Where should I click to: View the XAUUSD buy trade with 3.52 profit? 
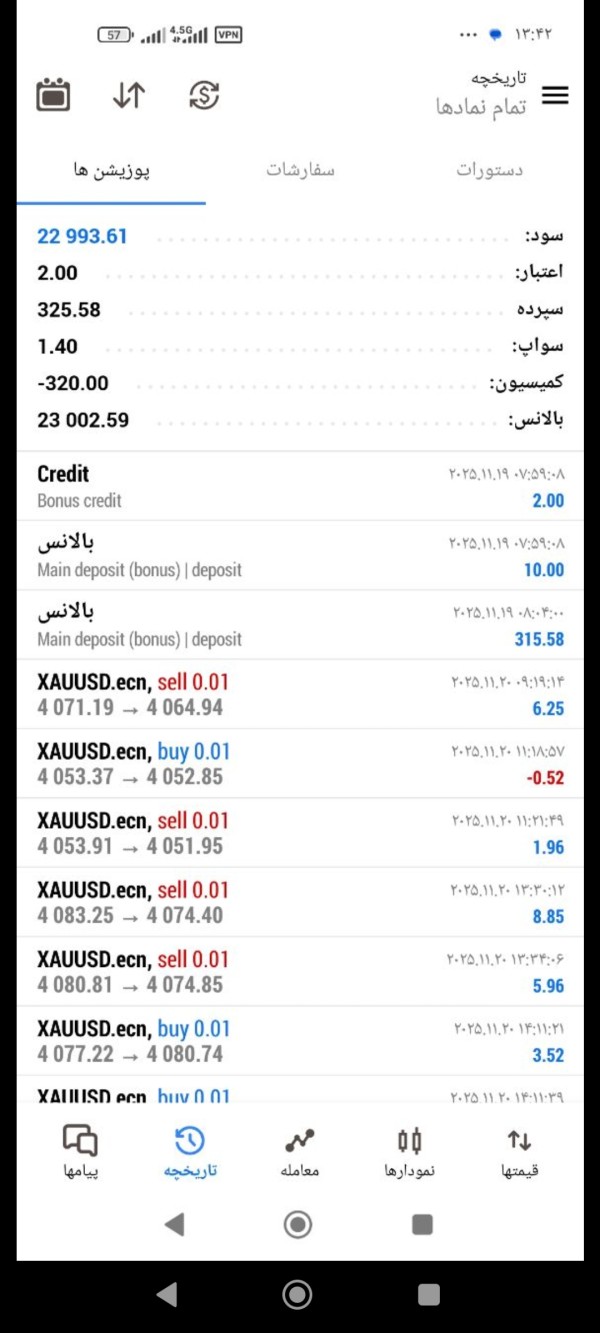click(x=300, y=1041)
